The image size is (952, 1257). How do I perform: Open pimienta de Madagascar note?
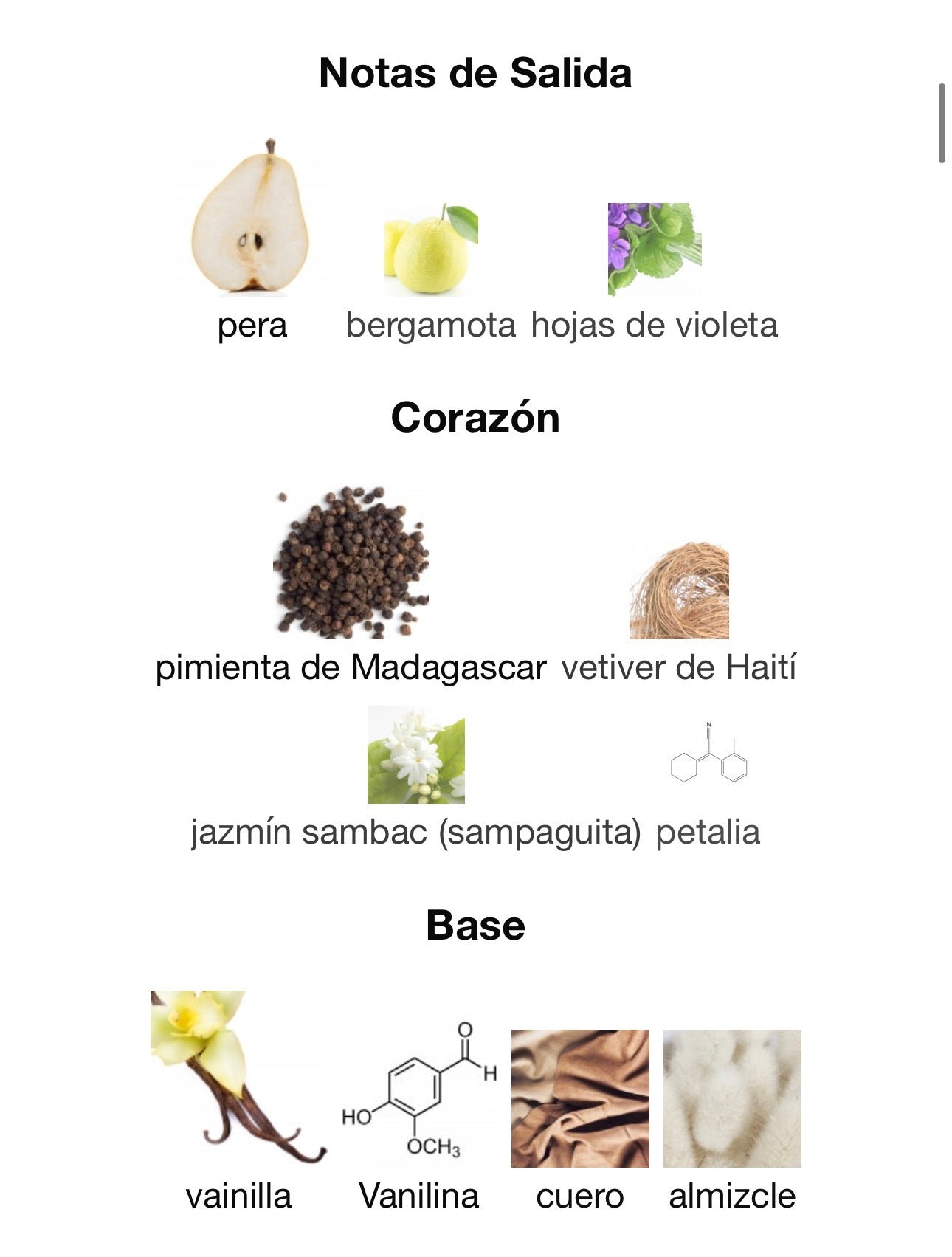tap(351, 565)
